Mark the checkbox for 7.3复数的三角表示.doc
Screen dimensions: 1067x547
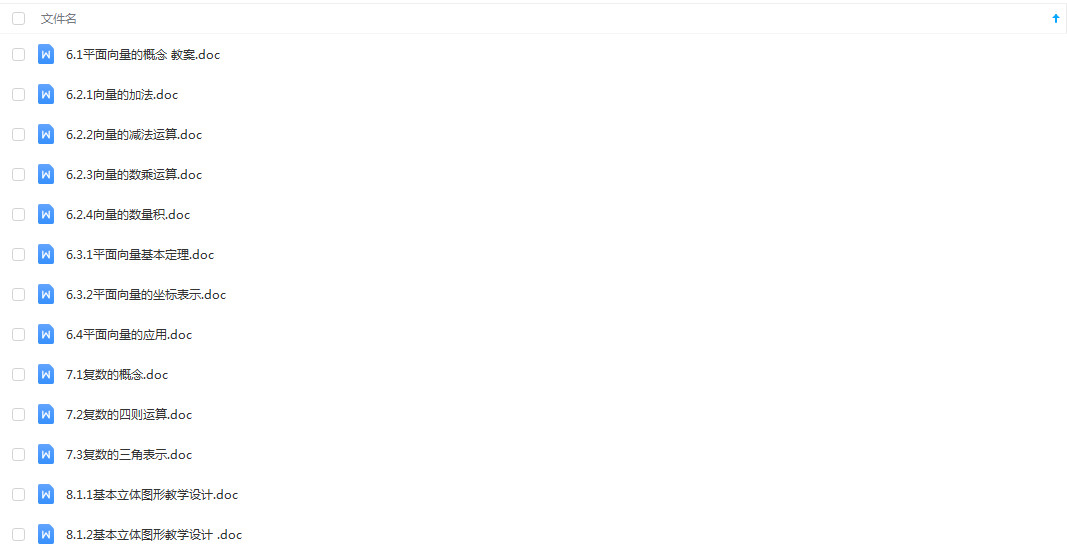(18, 454)
